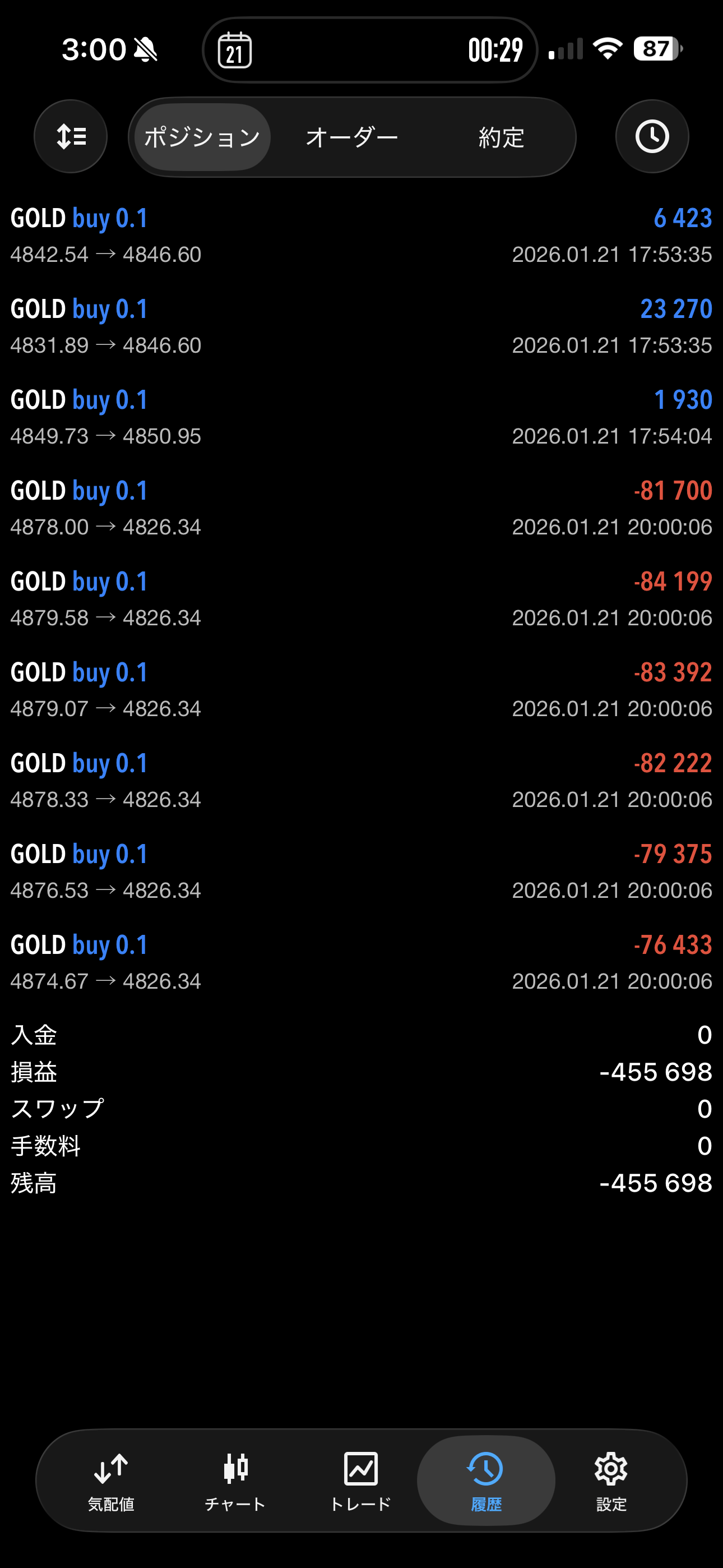The image size is (723, 1568).
Task: Open the sort options icon
Action: [71, 136]
